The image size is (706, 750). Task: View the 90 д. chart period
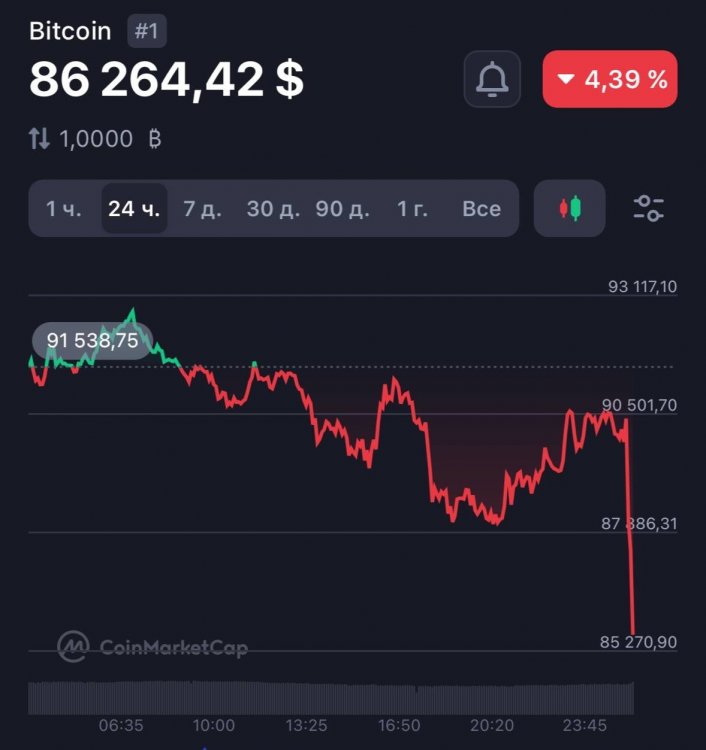pyautogui.click(x=343, y=209)
